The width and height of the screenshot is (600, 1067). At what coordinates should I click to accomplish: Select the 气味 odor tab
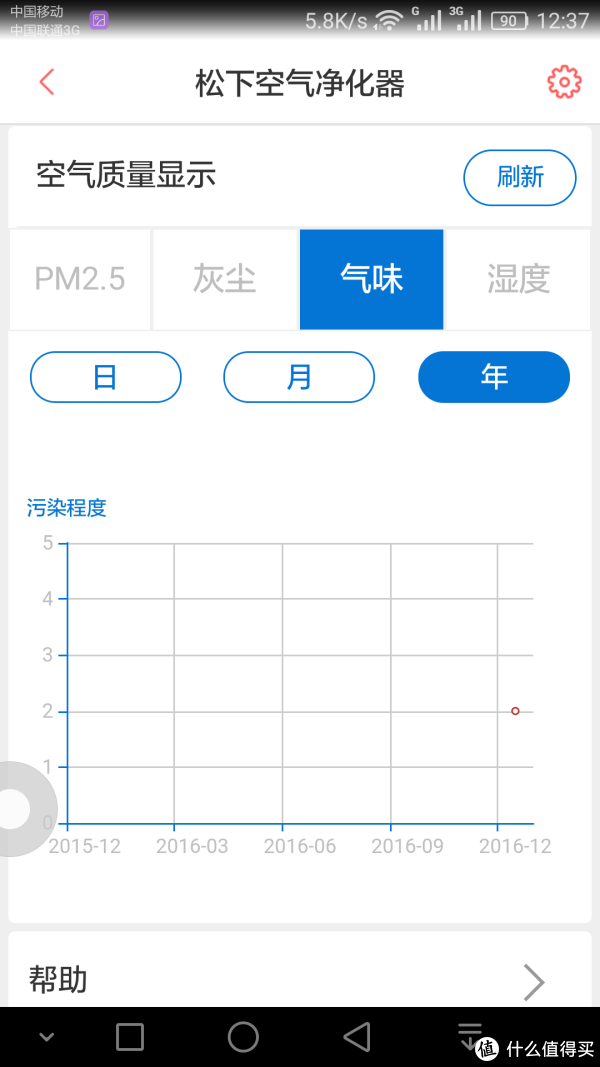371,279
